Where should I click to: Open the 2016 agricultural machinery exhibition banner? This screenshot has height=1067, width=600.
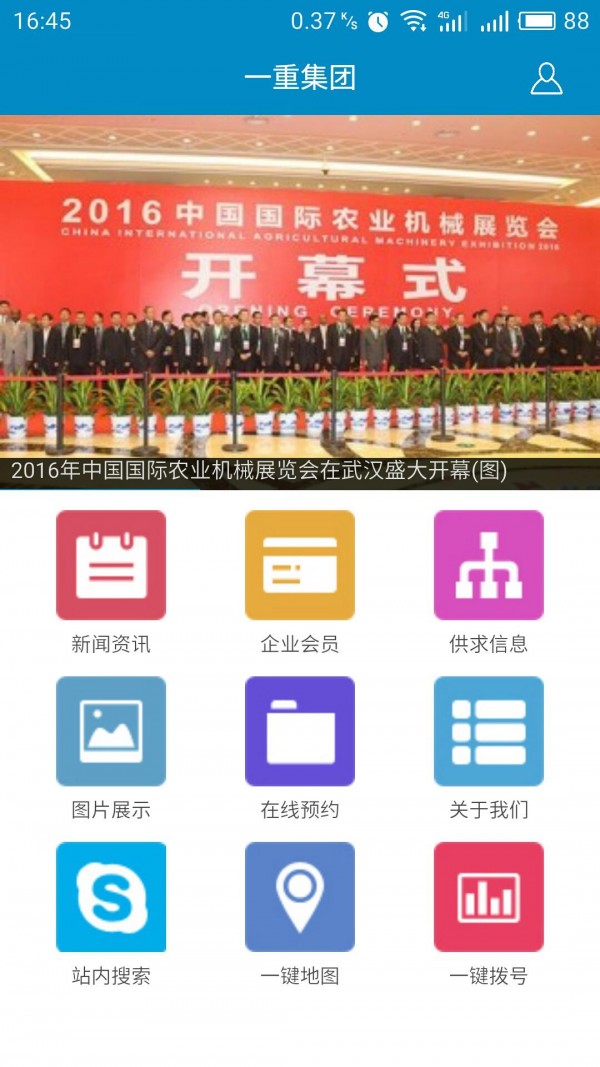pyautogui.click(x=300, y=300)
